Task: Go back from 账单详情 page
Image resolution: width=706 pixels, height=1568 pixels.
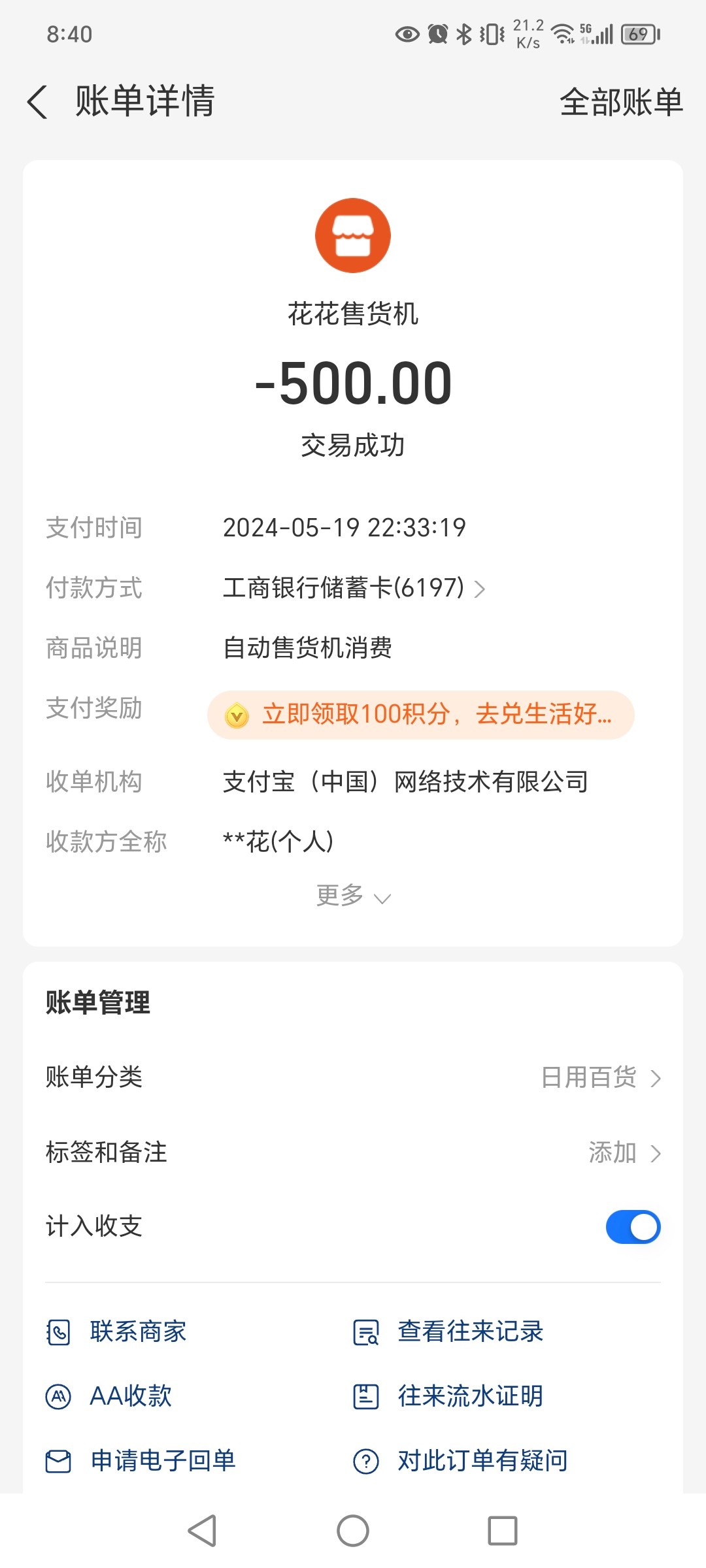Action: pos(38,102)
